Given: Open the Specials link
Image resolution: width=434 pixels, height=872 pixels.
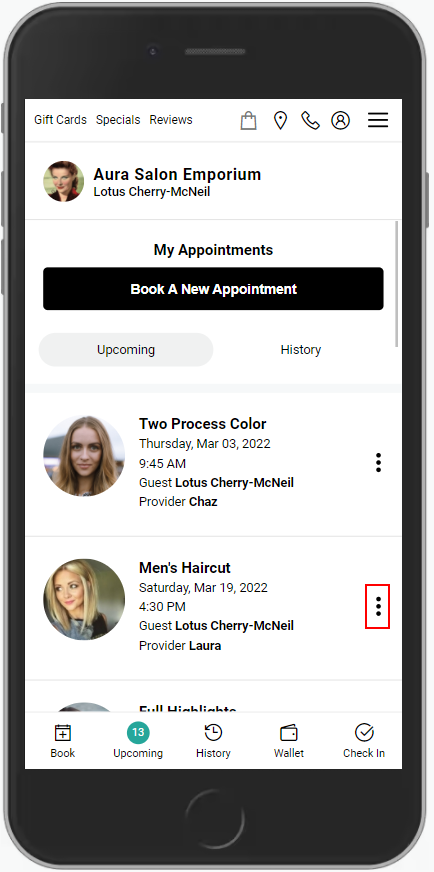Looking at the screenshot, I should [118, 120].
